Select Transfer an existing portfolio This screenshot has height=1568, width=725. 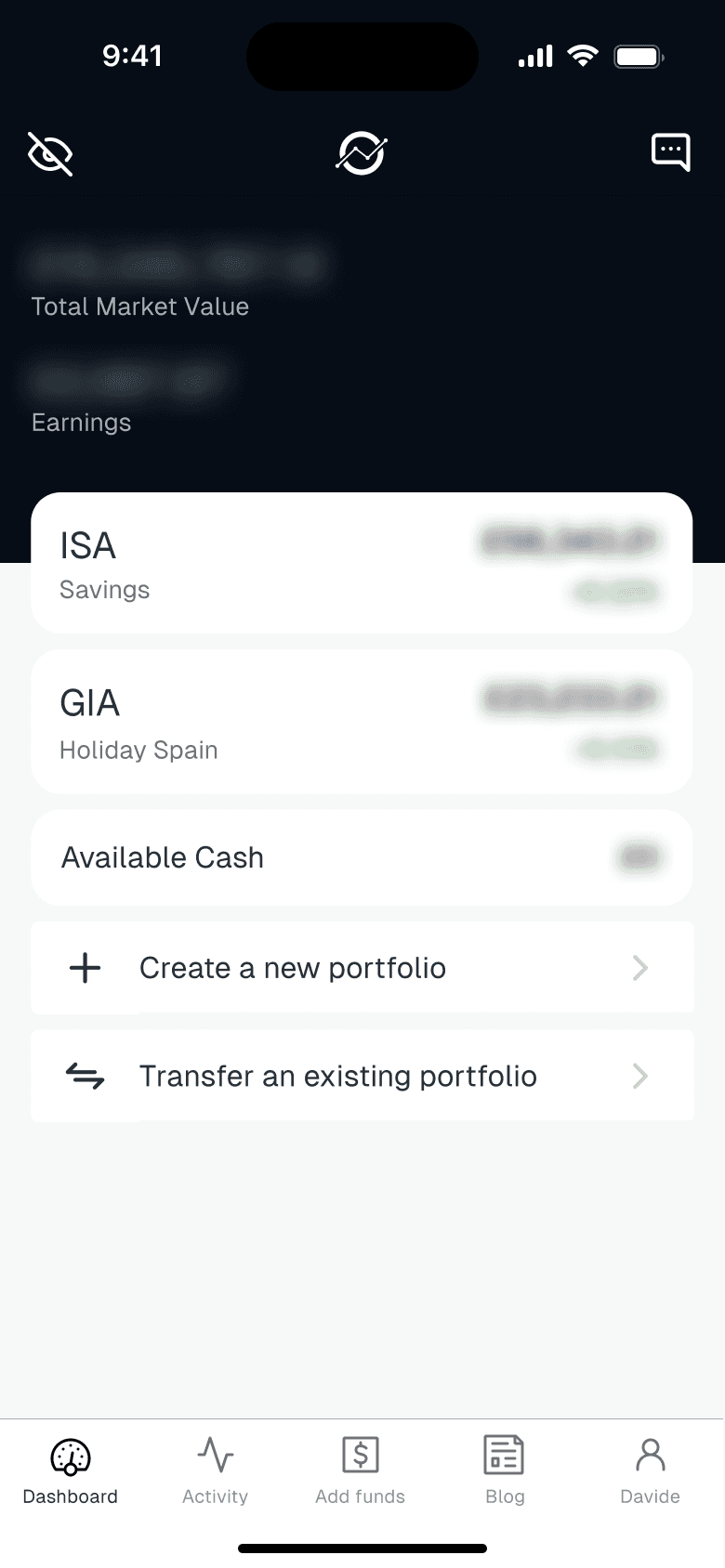(x=362, y=1076)
